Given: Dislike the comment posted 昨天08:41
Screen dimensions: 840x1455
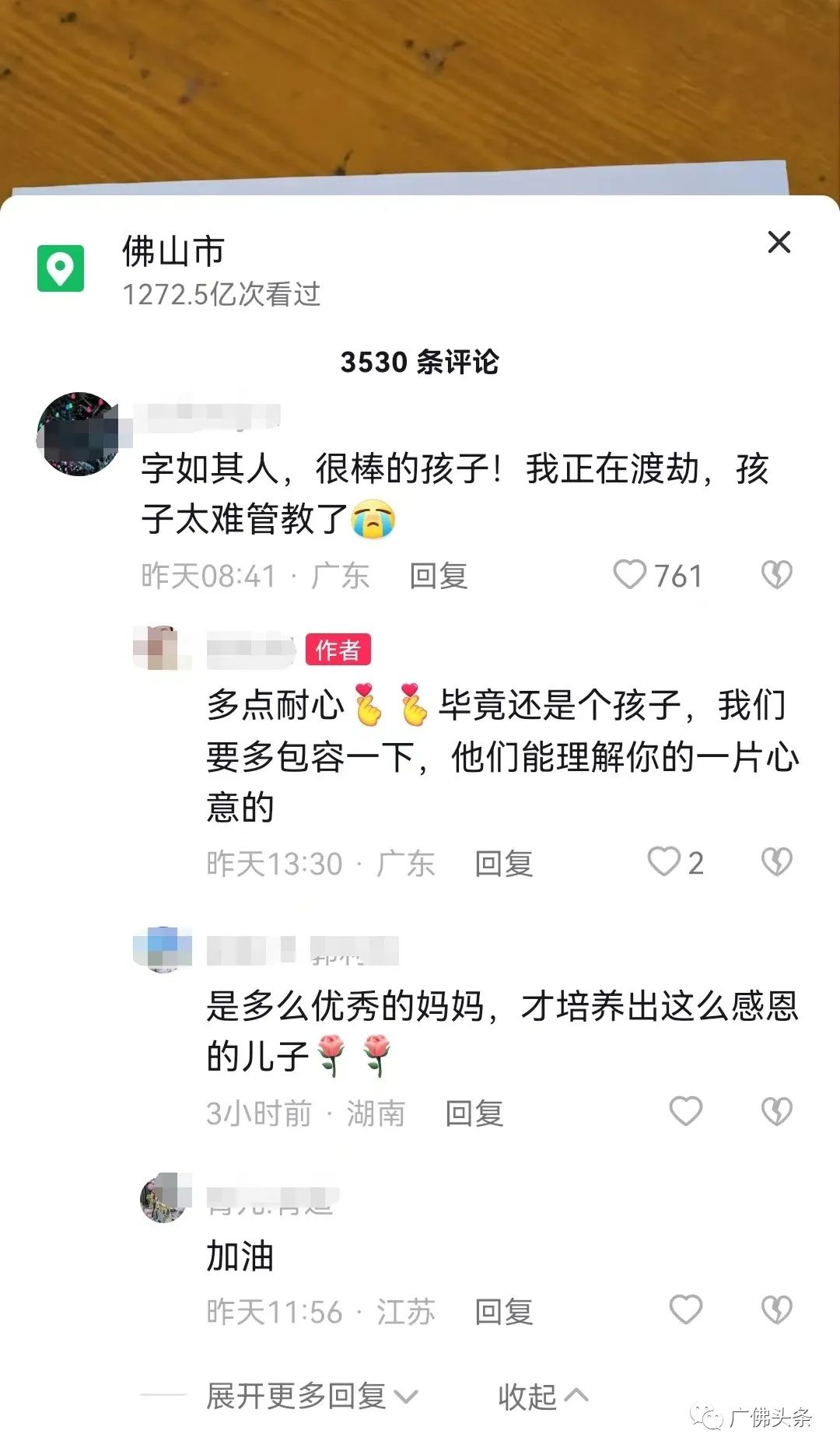Looking at the screenshot, I should (776, 575).
